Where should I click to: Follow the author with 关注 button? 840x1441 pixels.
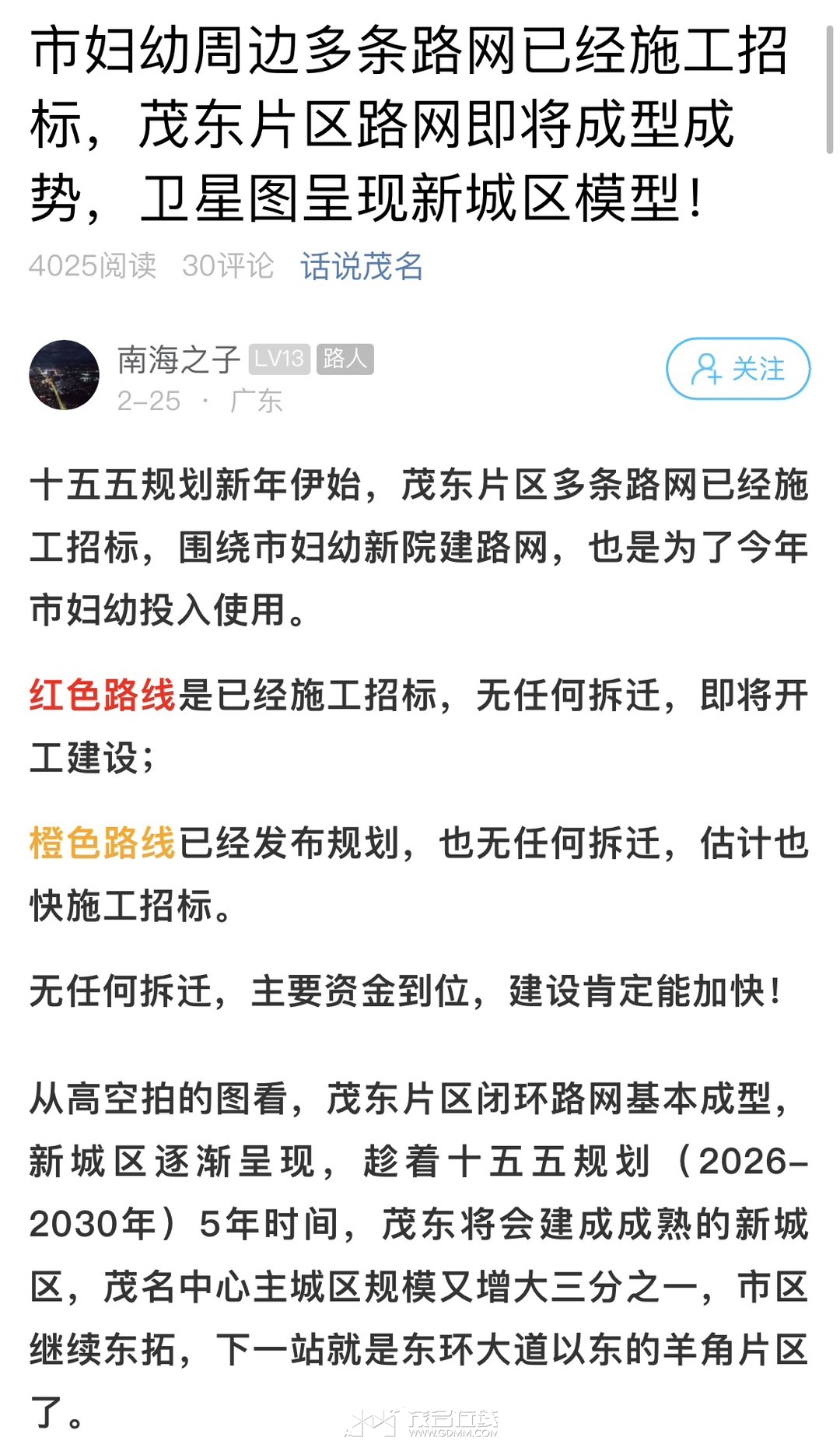point(737,368)
